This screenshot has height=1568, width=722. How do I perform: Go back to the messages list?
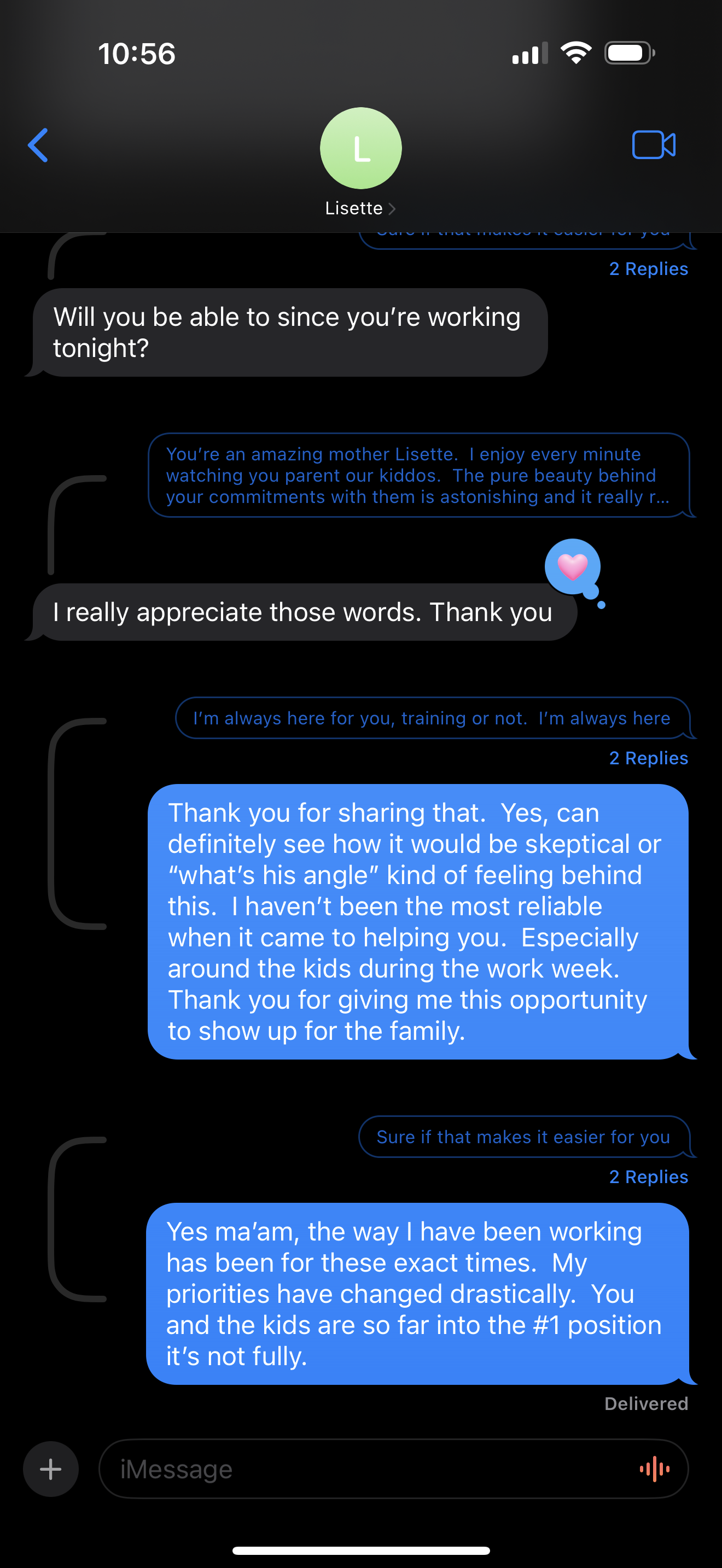tap(38, 145)
